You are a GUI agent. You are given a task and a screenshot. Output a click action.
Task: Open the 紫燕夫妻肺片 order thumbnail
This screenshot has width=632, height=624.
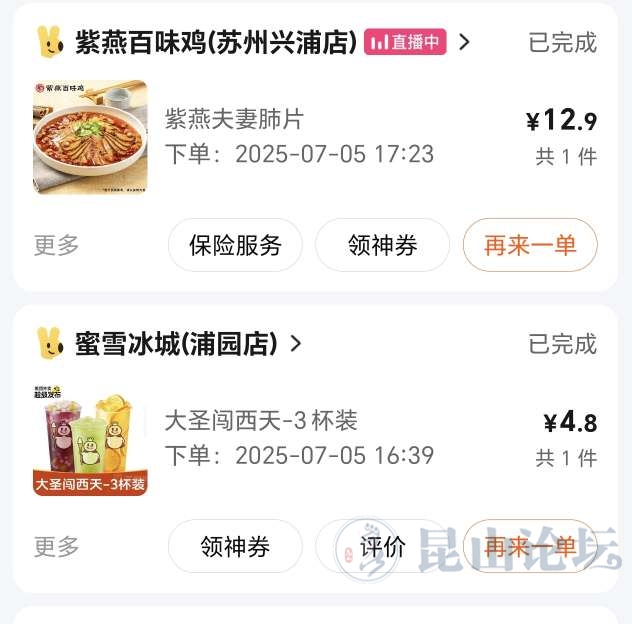click(x=90, y=137)
